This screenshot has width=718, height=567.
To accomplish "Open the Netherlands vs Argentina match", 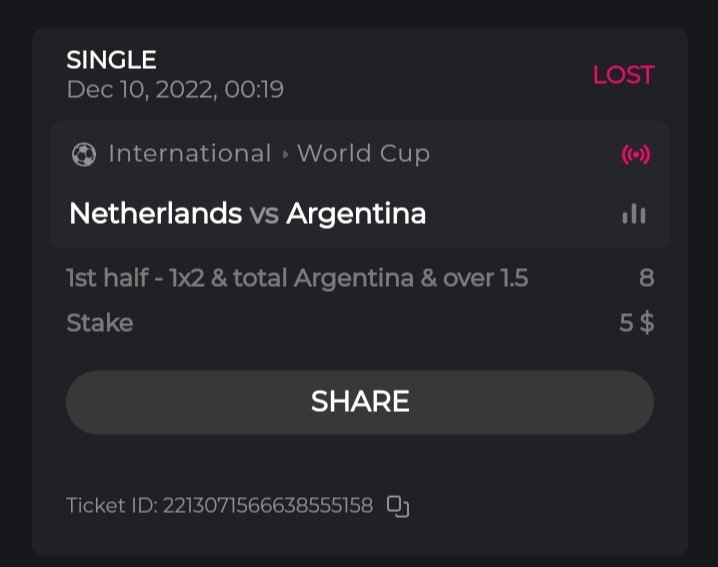I will 247,214.
